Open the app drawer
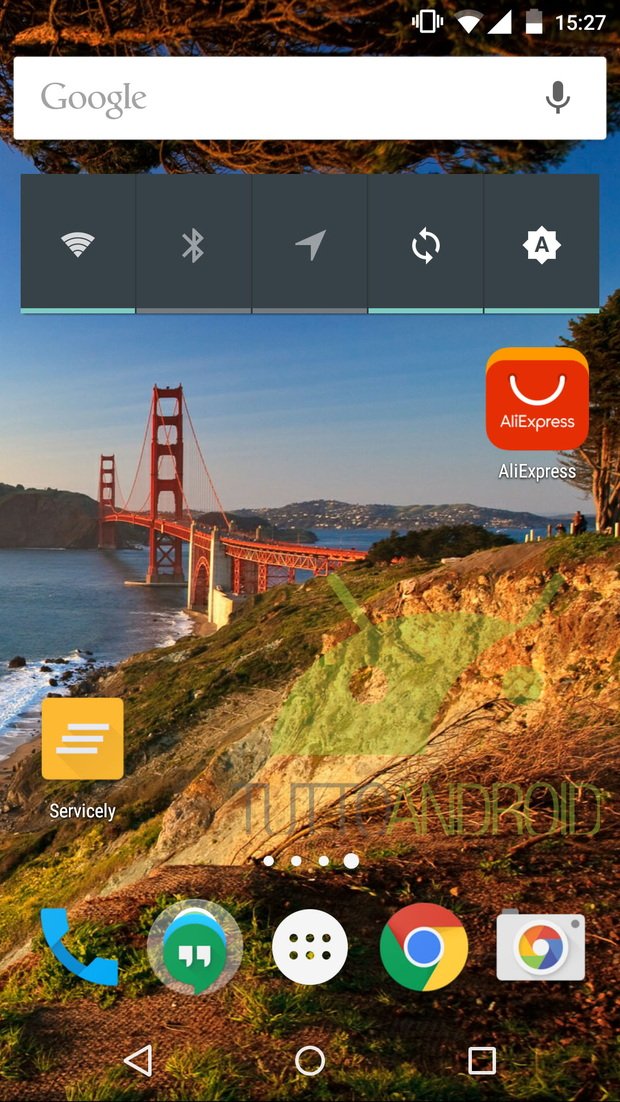The image size is (620, 1102). (310, 947)
